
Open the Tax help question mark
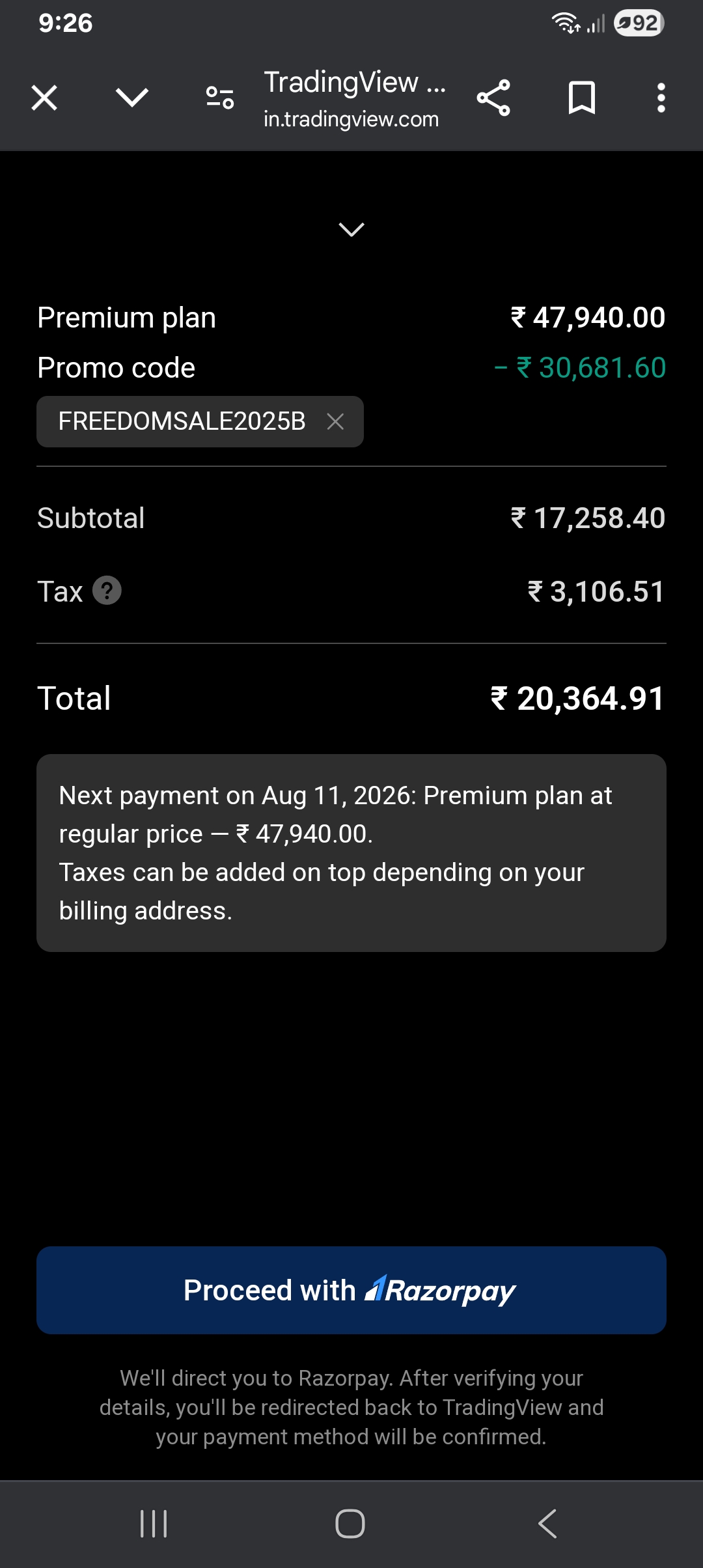[107, 591]
